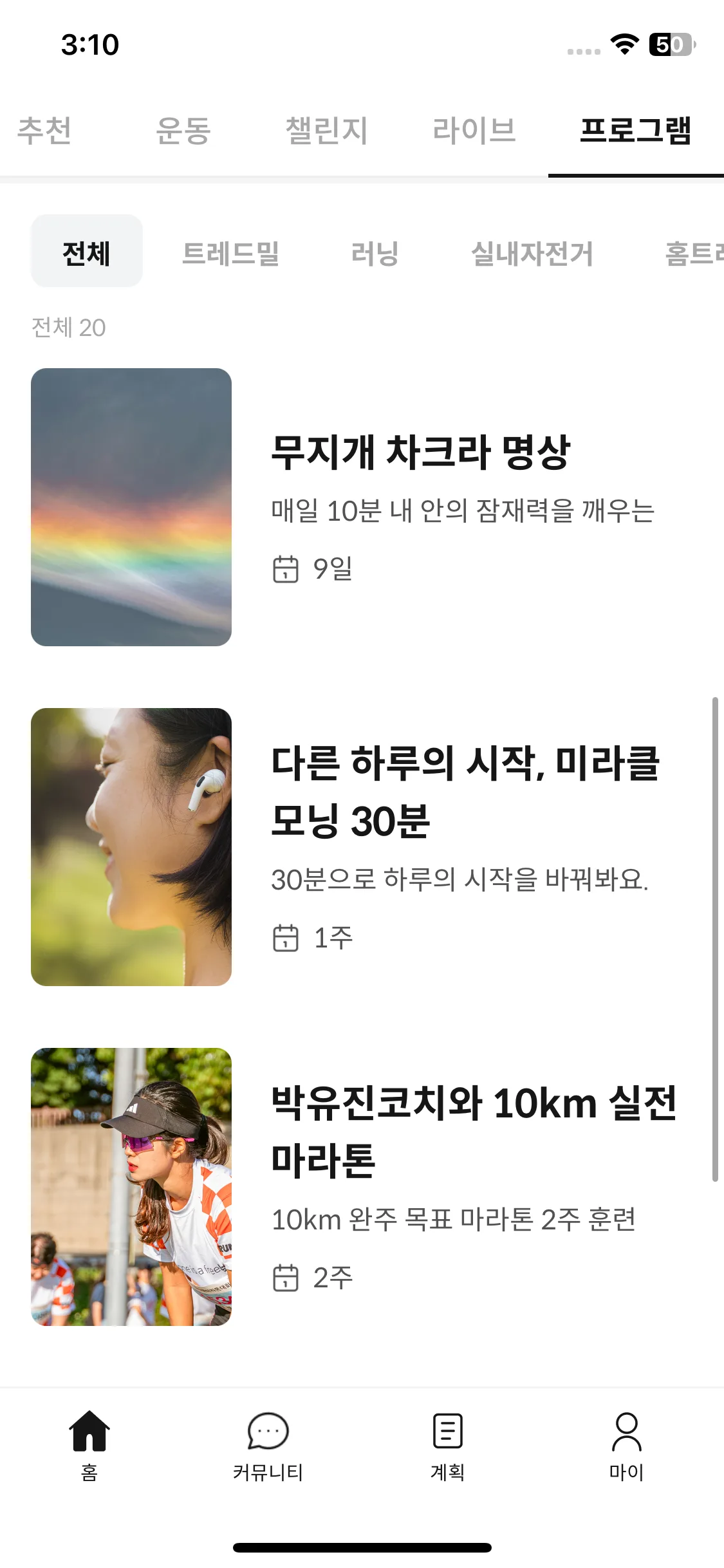
Task: Go to the 라이브 tab
Action: pos(474,131)
